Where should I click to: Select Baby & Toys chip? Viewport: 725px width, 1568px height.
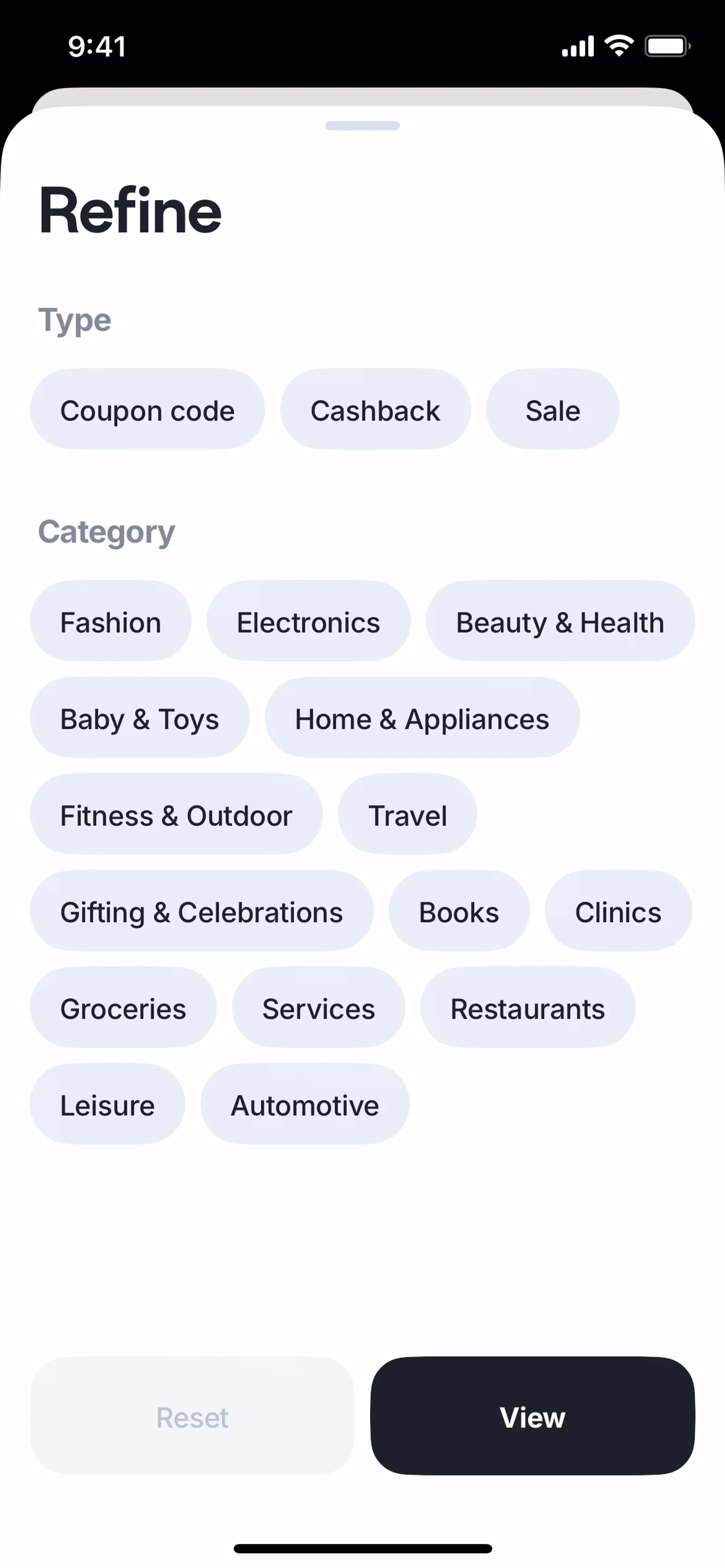(x=139, y=719)
